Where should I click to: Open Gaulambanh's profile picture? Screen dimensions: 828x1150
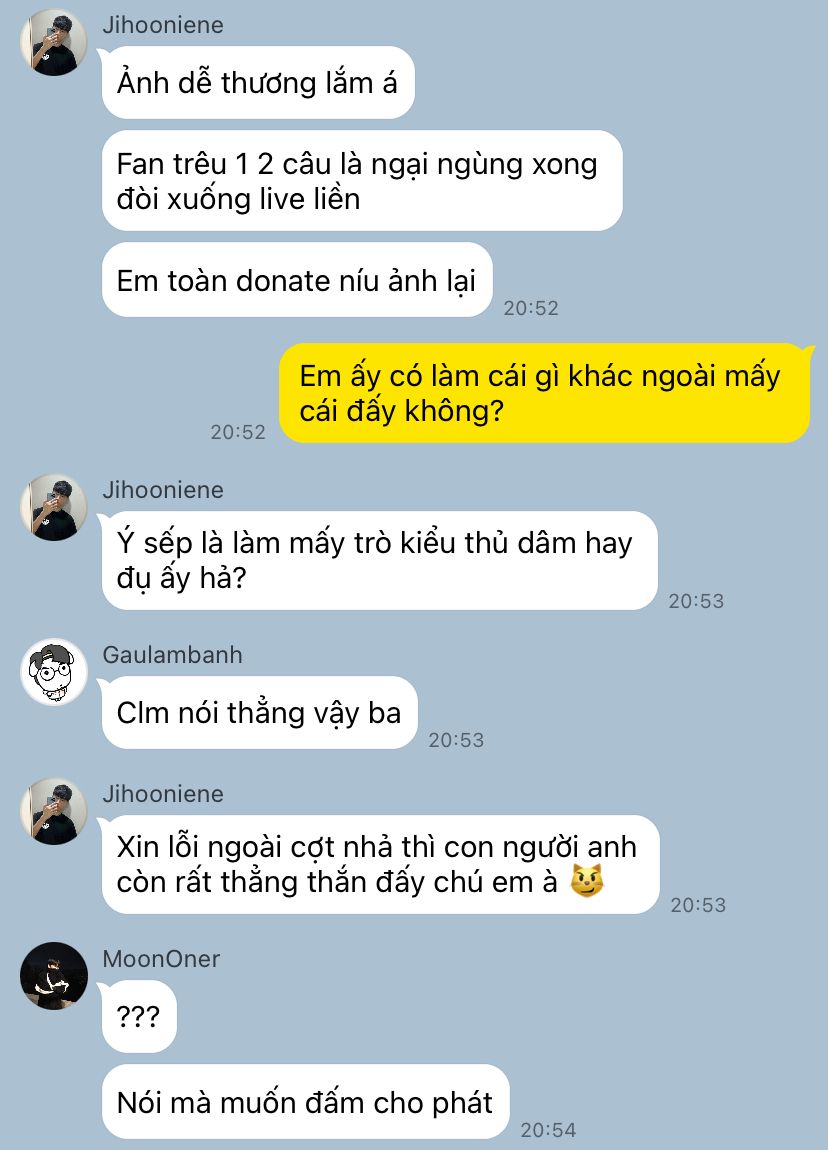coord(54,672)
